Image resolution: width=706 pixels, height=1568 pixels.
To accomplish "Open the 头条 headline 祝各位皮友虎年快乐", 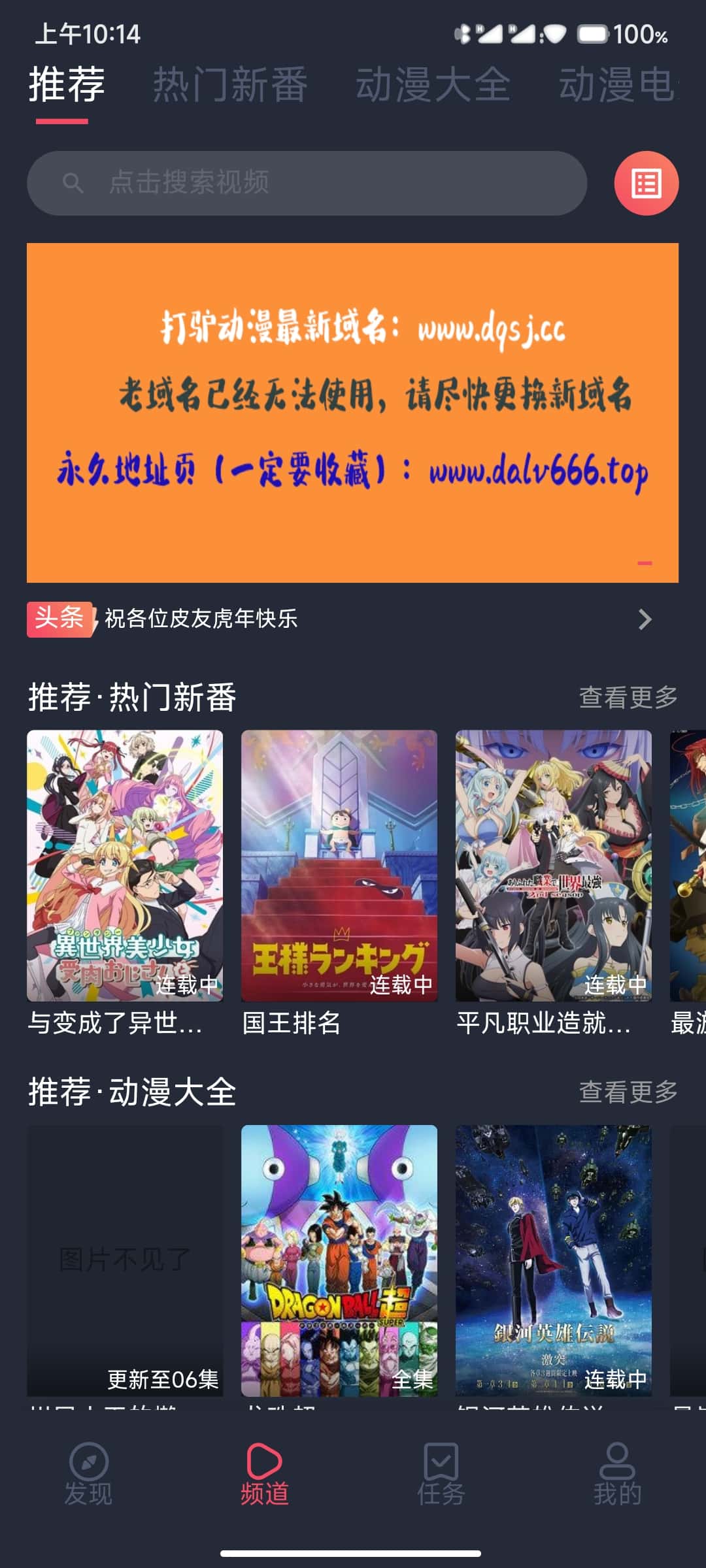I will click(x=340, y=618).
